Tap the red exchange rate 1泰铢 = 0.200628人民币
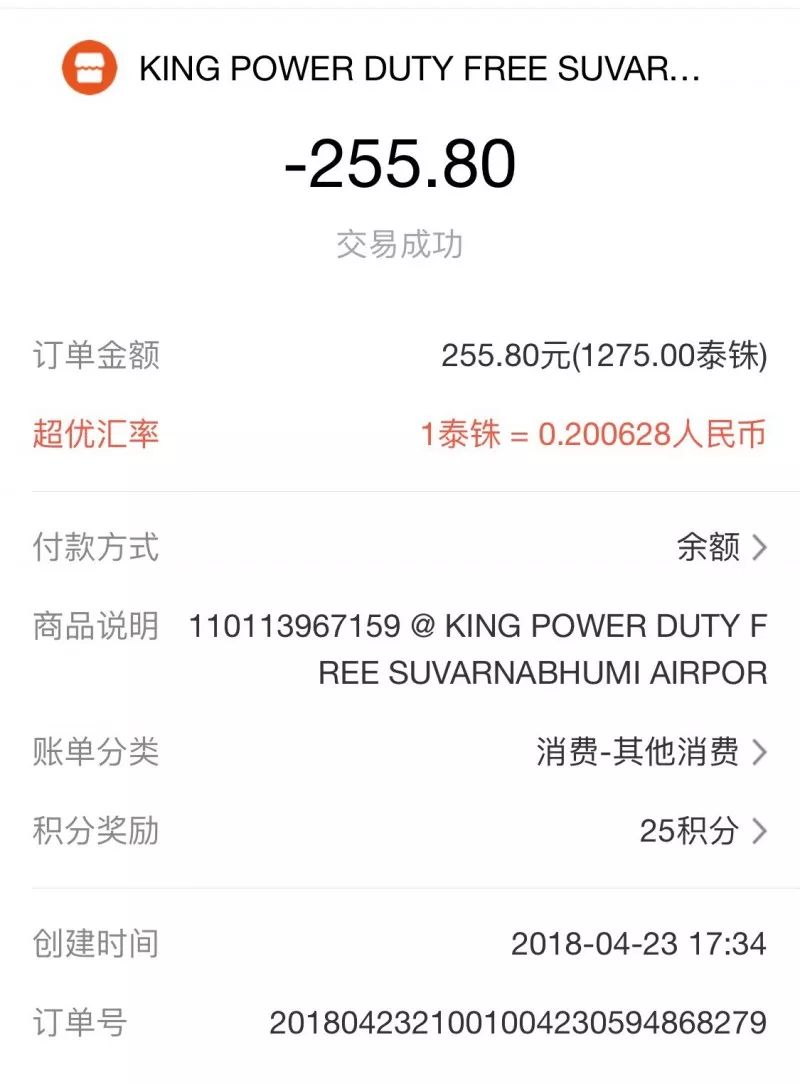Image resolution: width=800 pixels, height=1084 pixels. (x=594, y=434)
